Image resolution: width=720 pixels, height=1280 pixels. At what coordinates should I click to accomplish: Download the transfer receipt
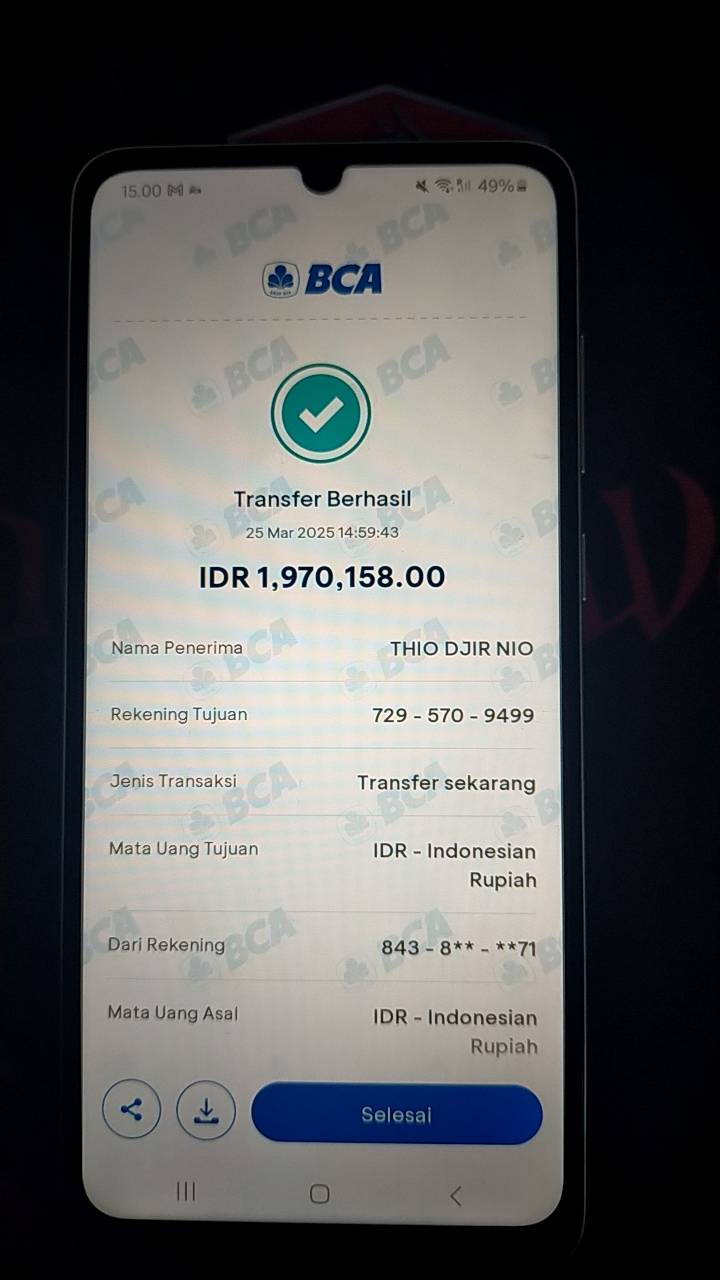[205, 1111]
